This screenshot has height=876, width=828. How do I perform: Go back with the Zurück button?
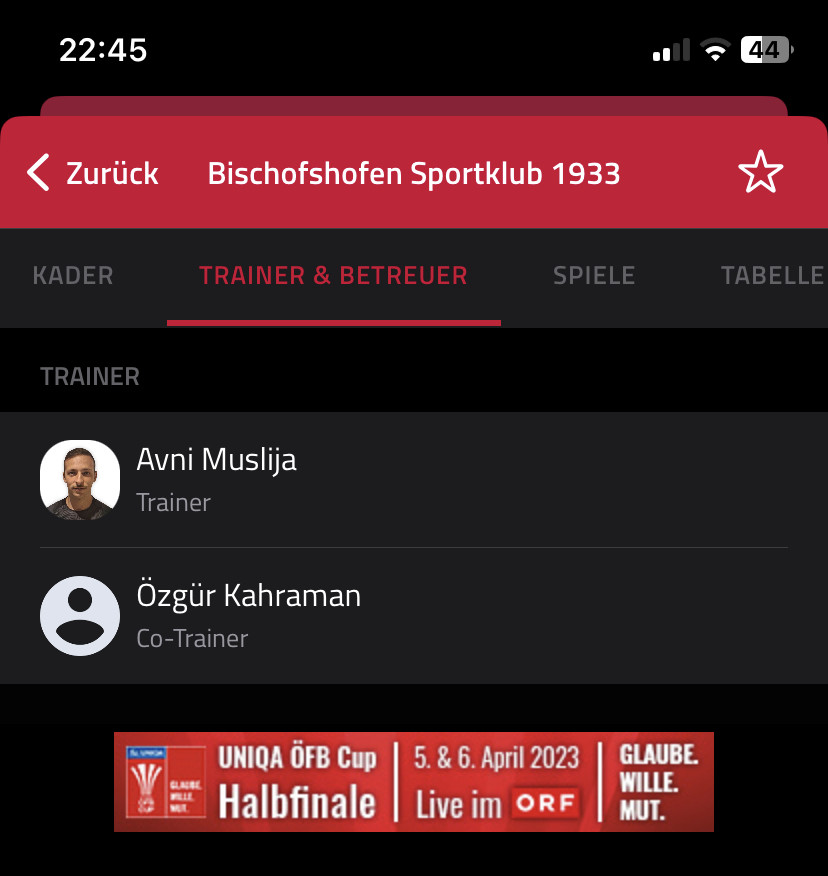pyautogui.click(x=93, y=173)
